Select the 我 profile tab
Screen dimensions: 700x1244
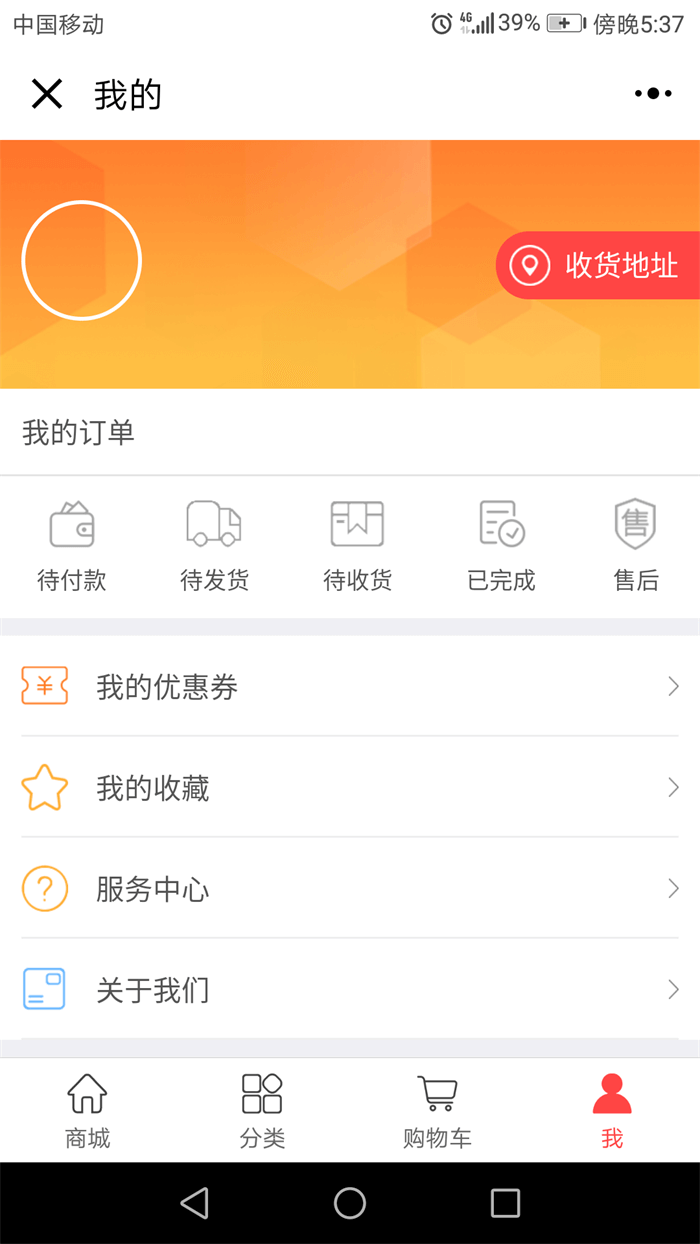click(612, 1110)
